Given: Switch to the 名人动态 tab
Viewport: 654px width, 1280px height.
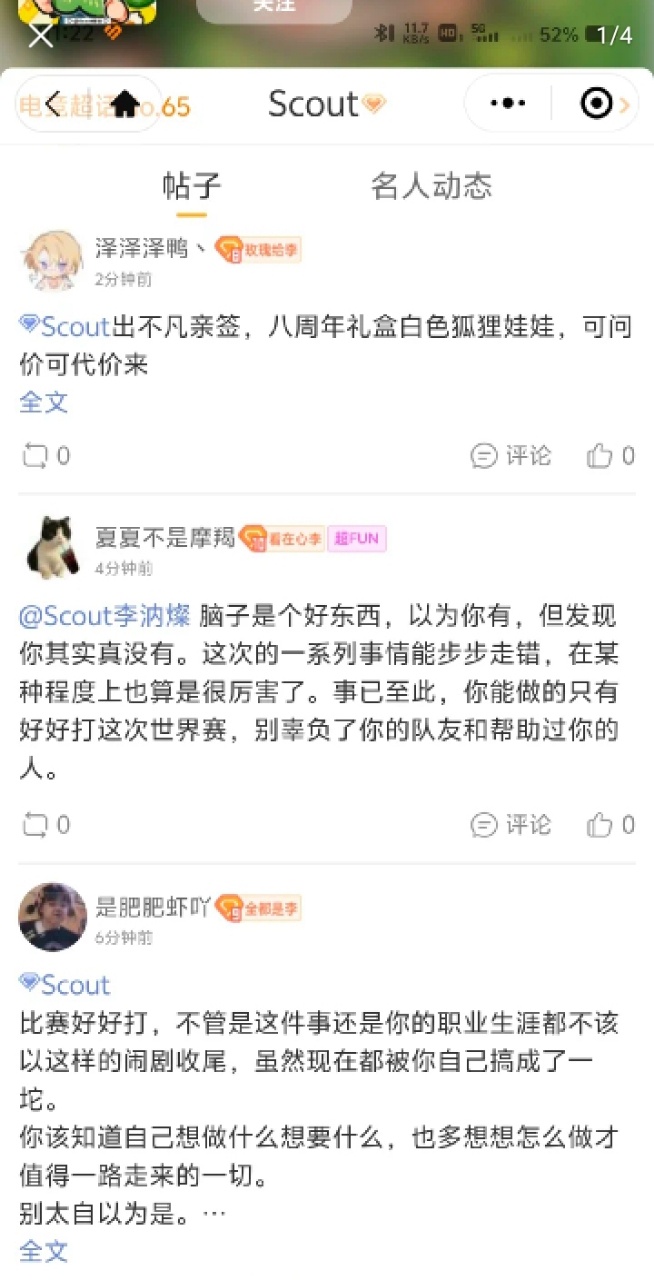Looking at the screenshot, I should pos(431,186).
